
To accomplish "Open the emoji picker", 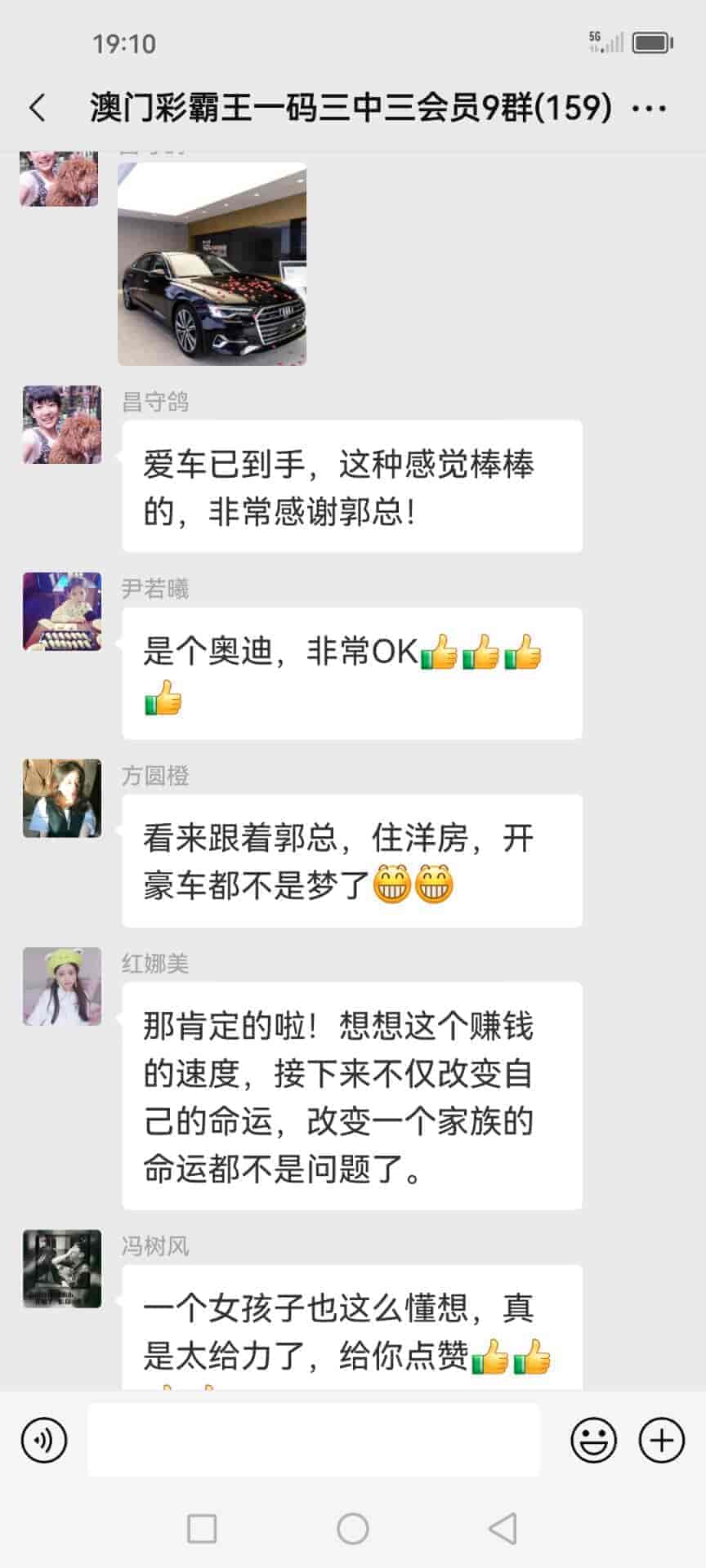I will click(593, 1440).
